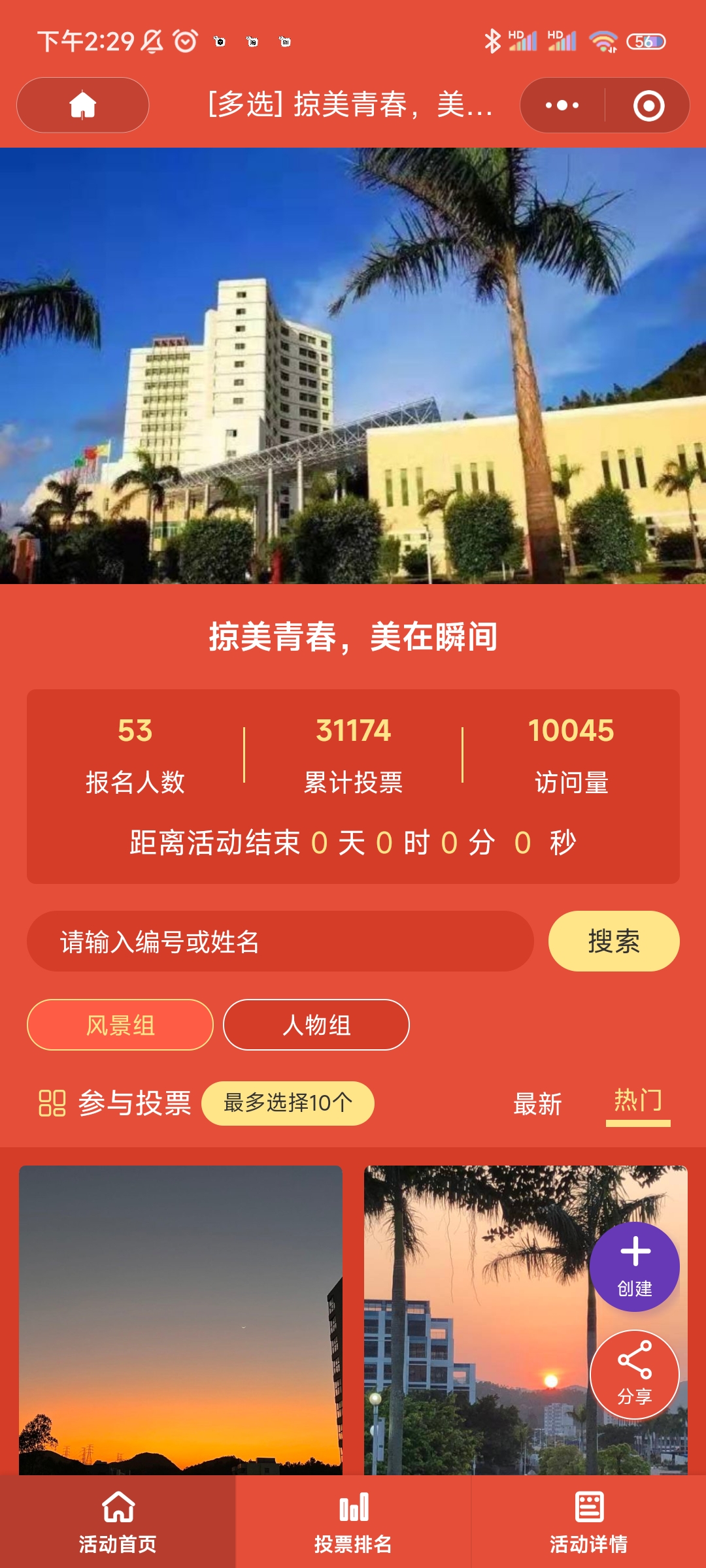Open the 活动详情 tab
706x1568 pixels.
tap(588, 1522)
